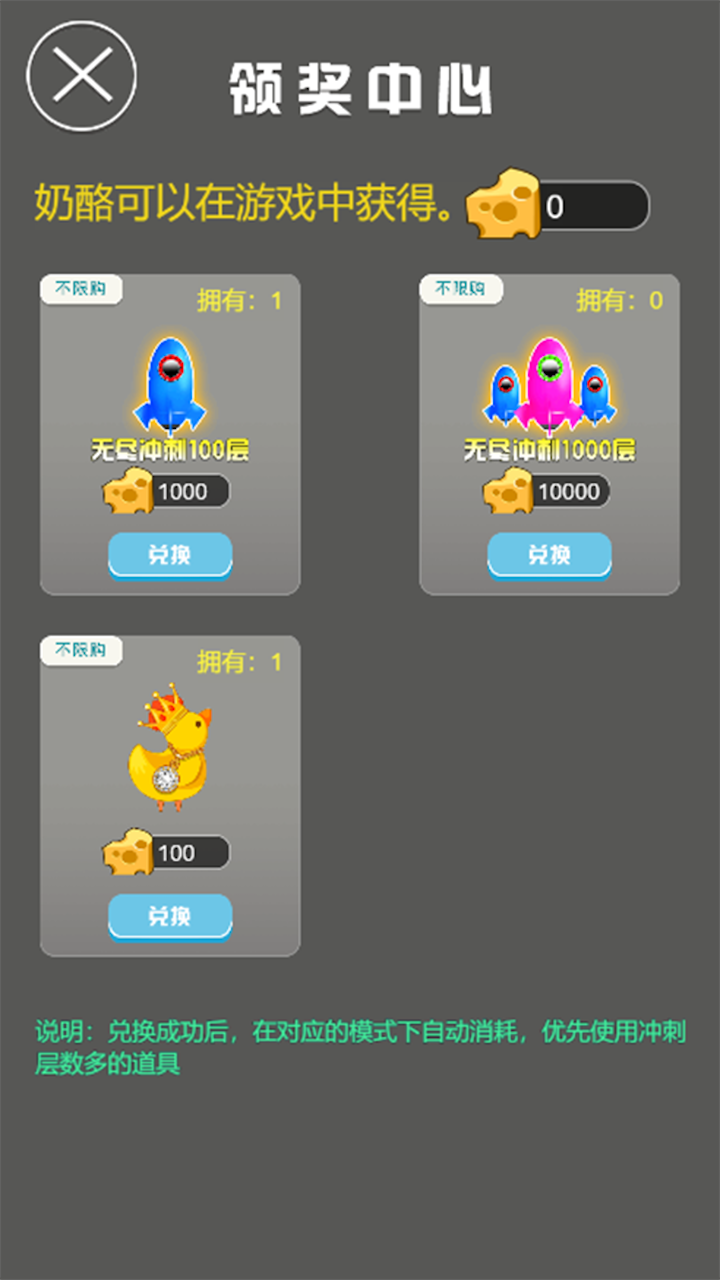Close the 领奖中心 screen
720x1280 pixels.
pos(81,77)
